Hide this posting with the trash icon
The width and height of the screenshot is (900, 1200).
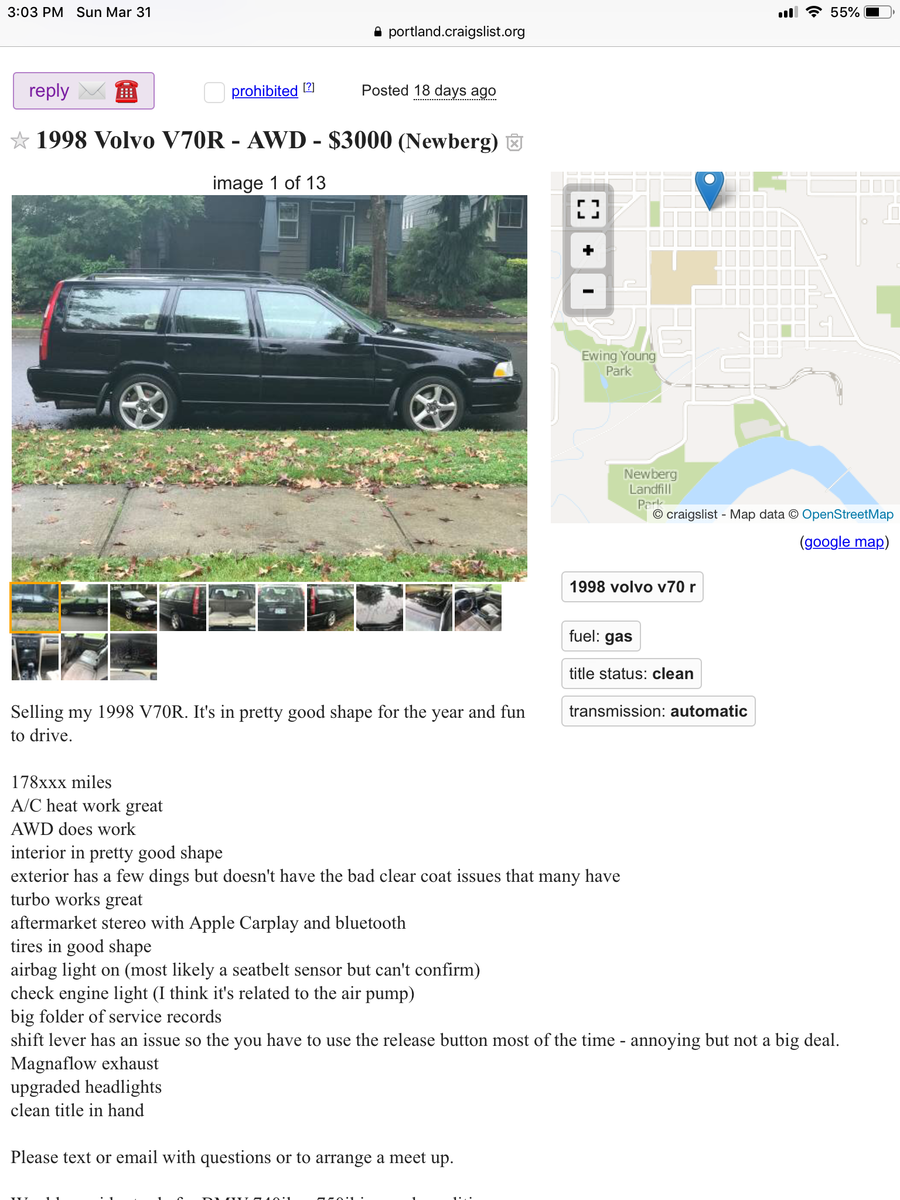(514, 142)
